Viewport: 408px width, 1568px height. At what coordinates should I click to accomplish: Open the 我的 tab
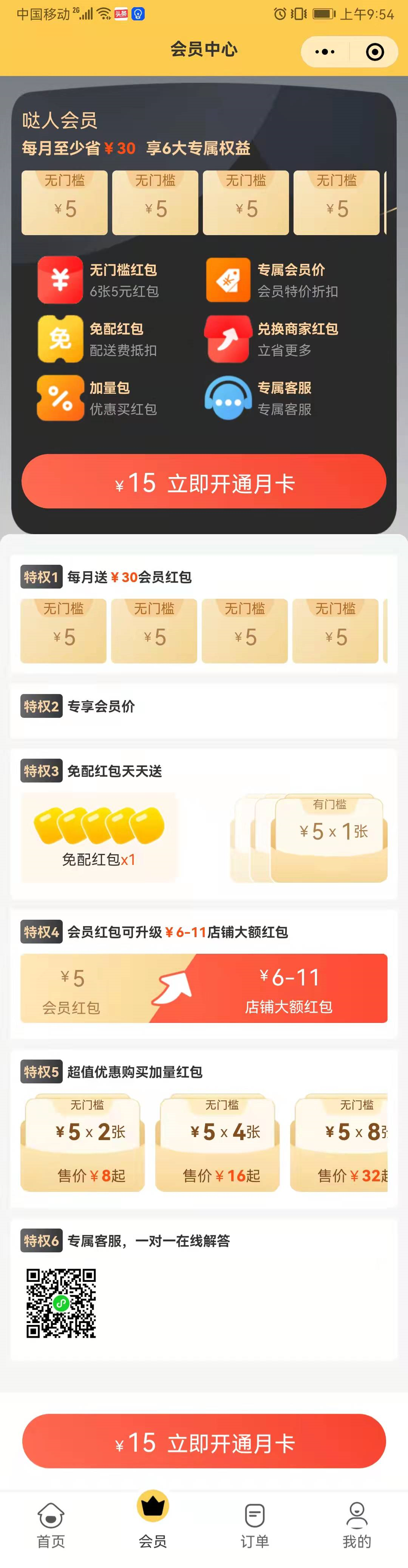(x=357, y=1525)
